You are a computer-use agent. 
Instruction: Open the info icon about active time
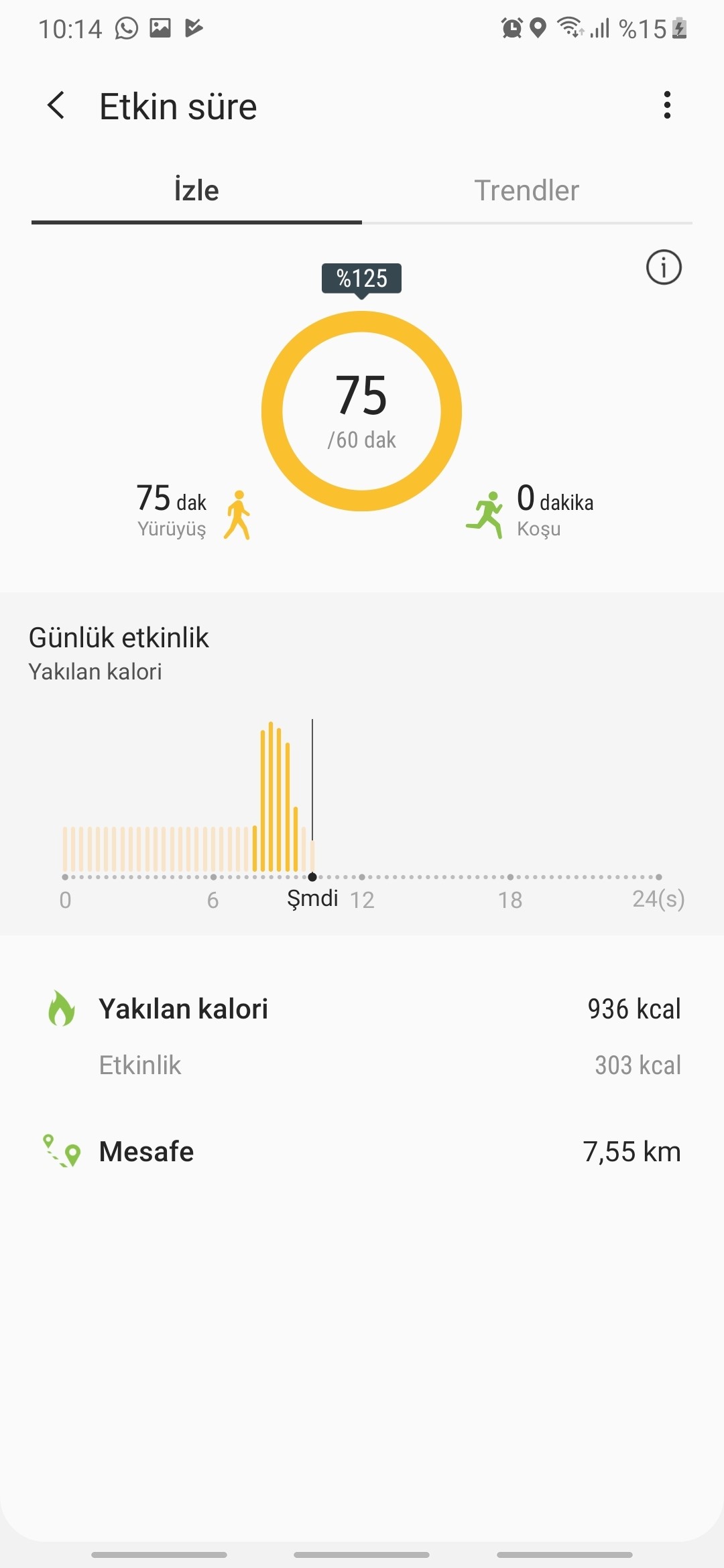[664, 267]
